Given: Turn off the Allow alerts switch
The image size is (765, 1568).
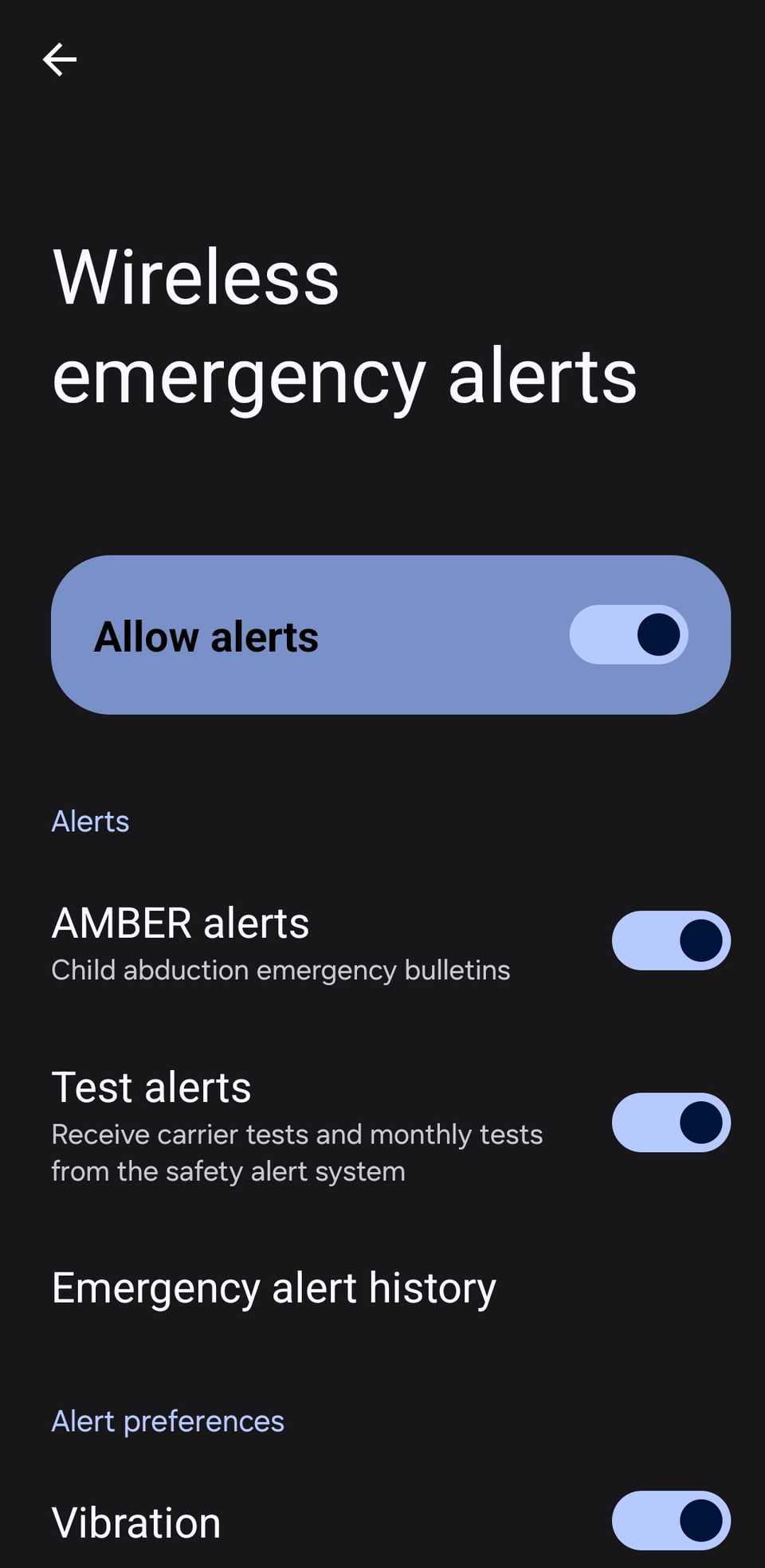Looking at the screenshot, I should tap(628, 635).
